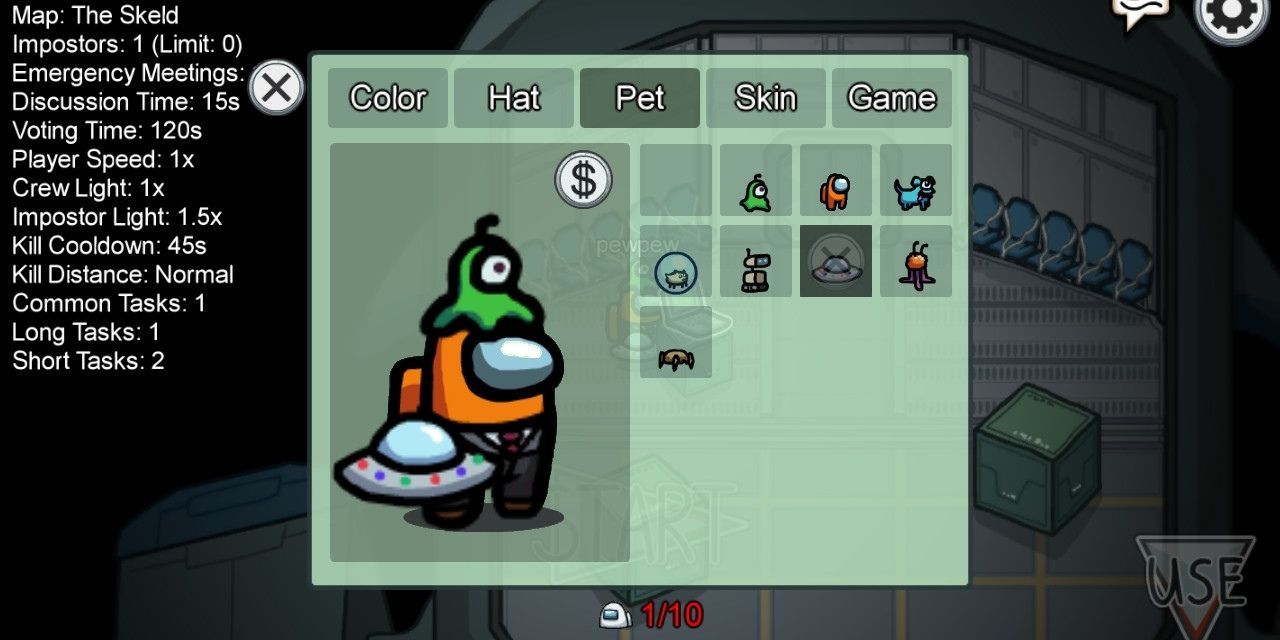Open the Game tab
This screenshot has width=1280, height=640.
(892, 98)
